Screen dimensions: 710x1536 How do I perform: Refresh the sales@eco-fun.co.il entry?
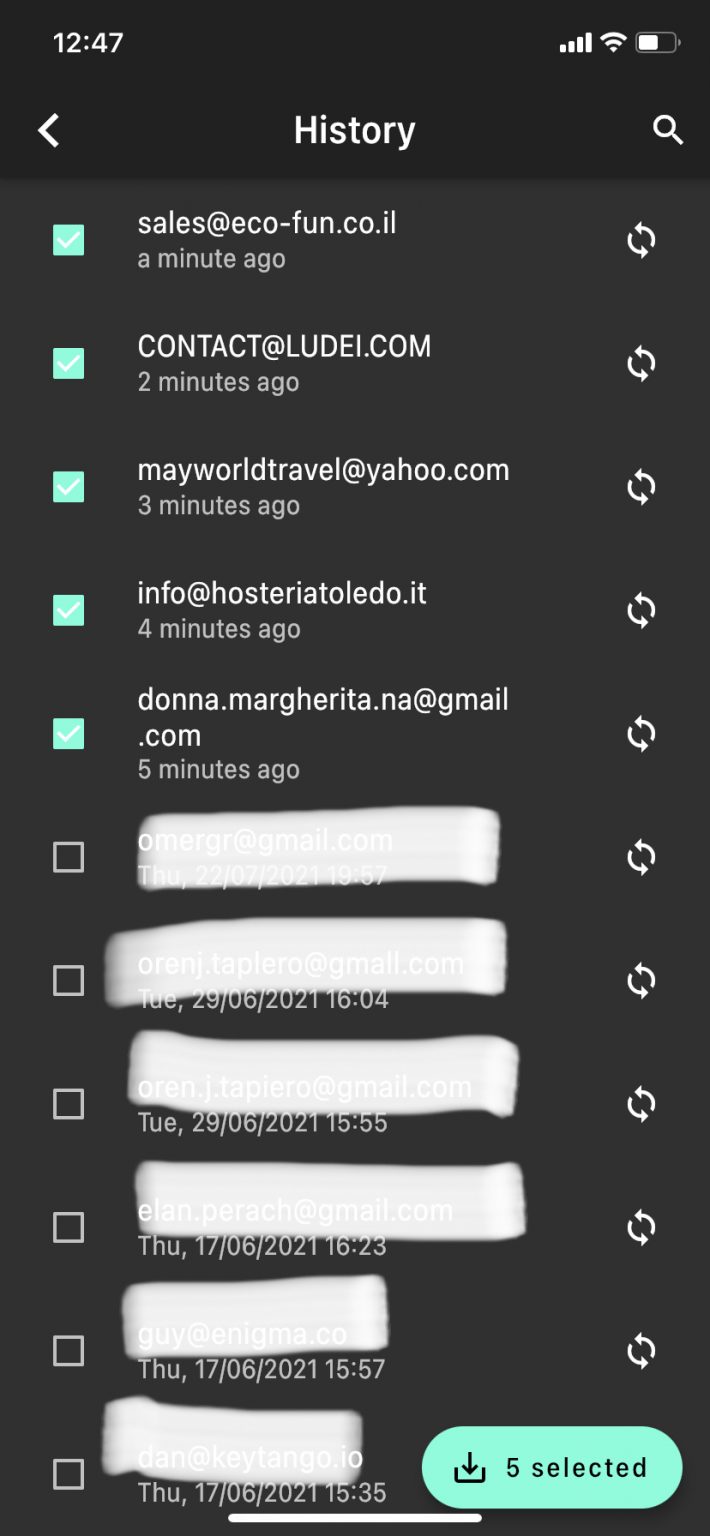[x=641, y=240]
